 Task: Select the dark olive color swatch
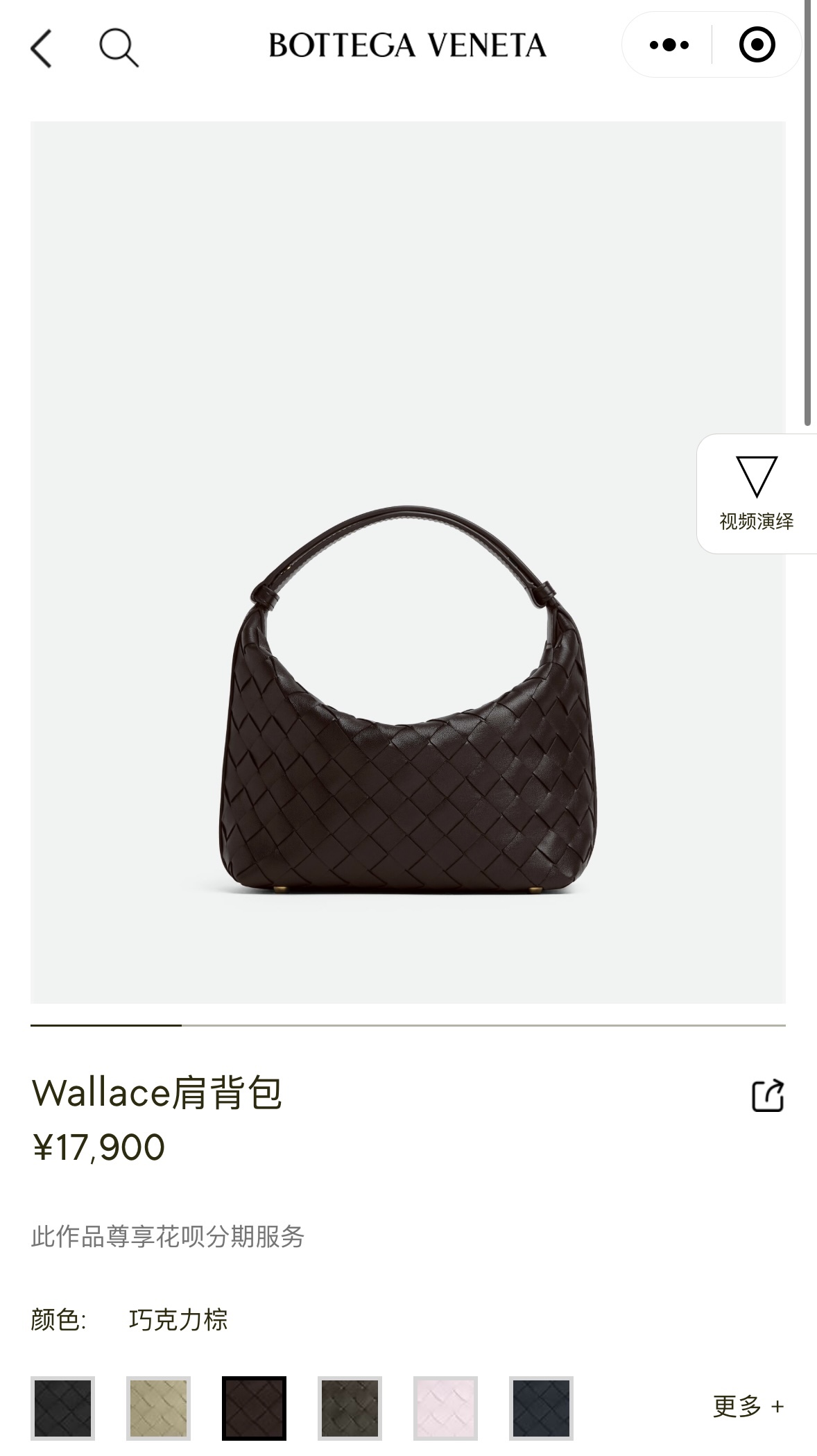350,1408
